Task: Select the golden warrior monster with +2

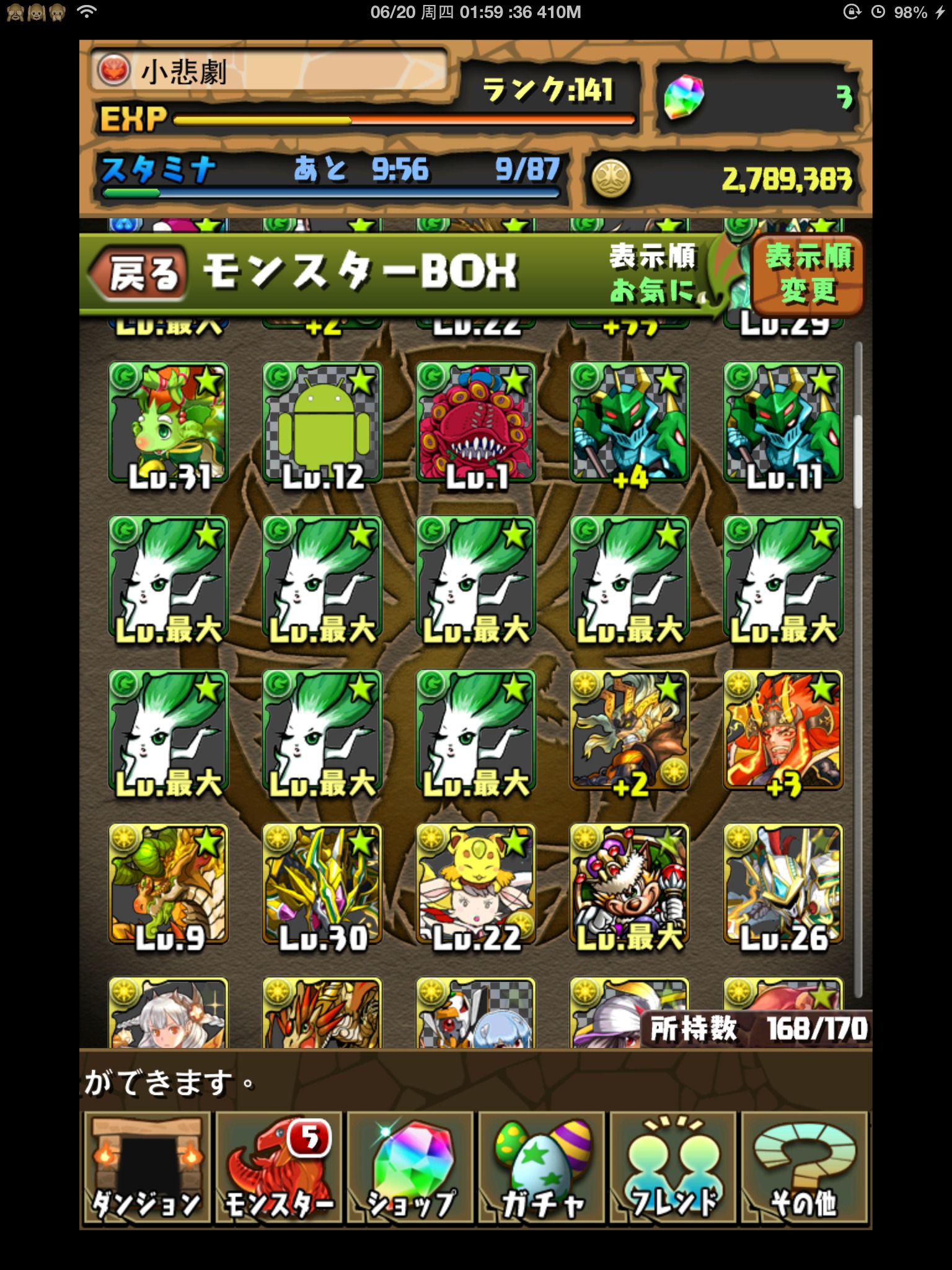Action: (630, 730)
